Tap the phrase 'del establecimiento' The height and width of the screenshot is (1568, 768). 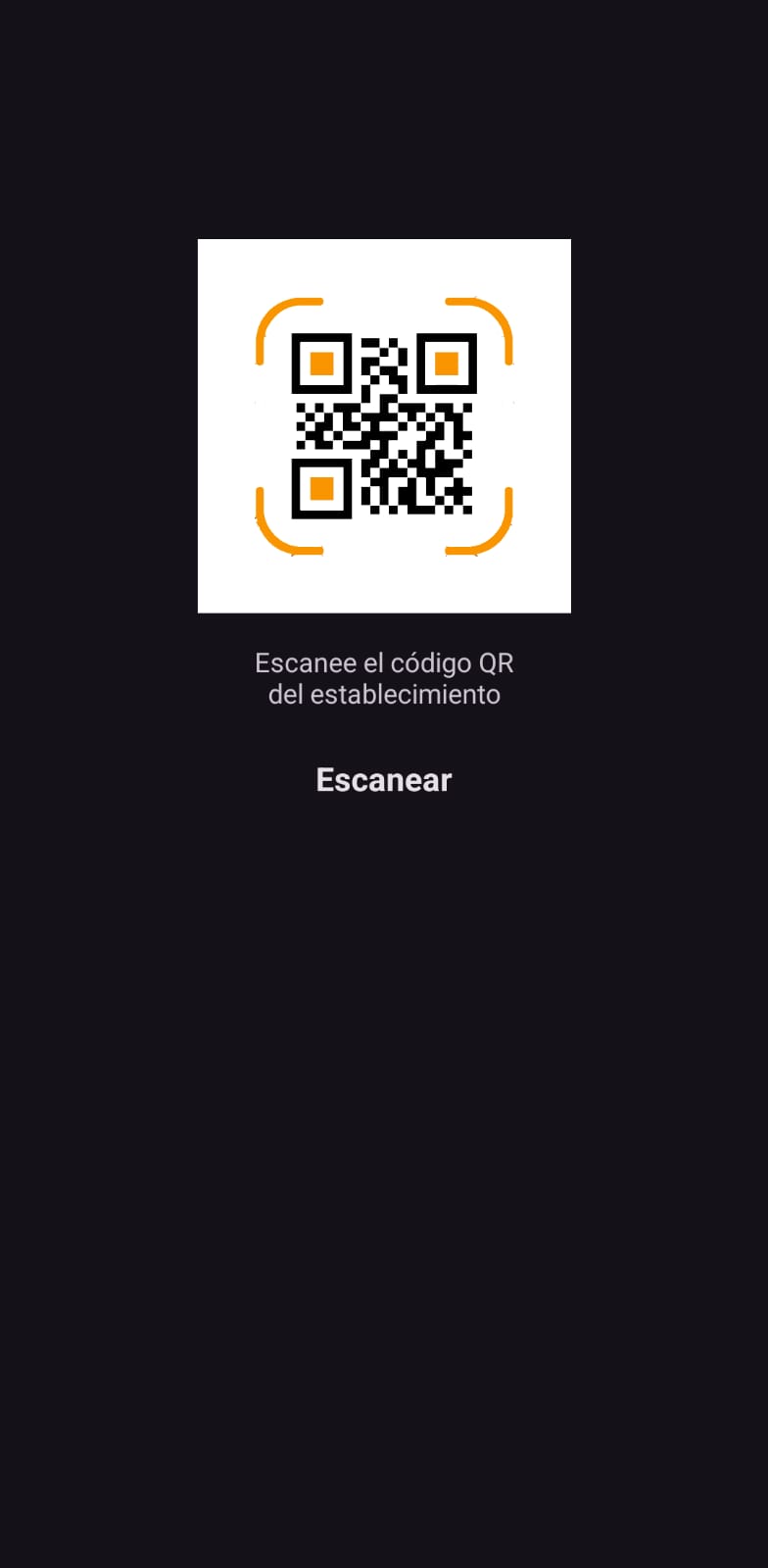tap(384, 694)
